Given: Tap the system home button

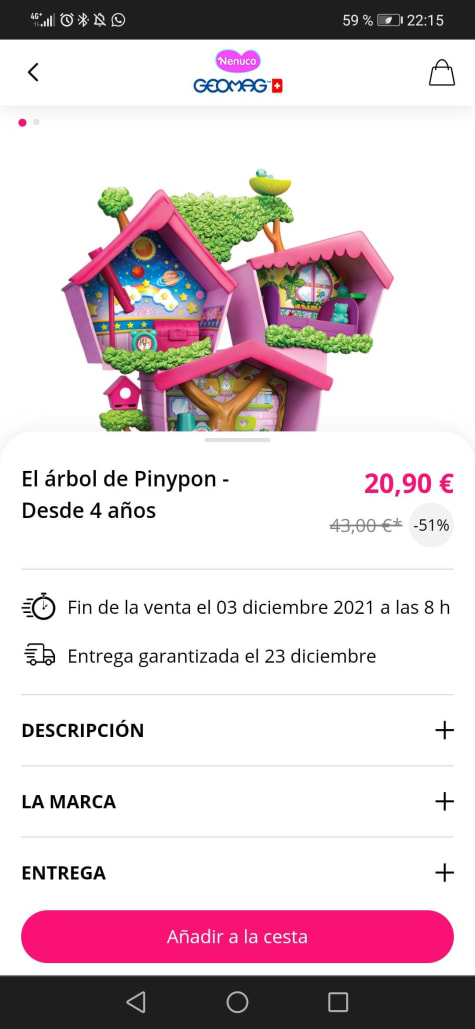Looking at the screenshot, I should (237, 1002).
